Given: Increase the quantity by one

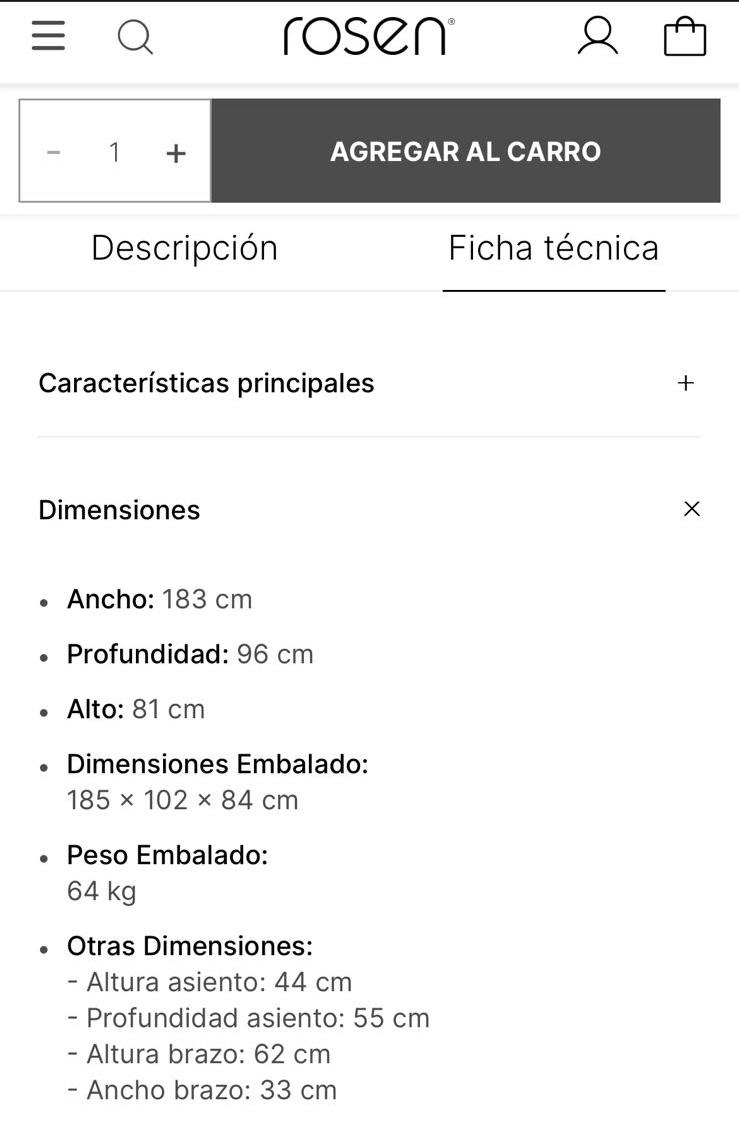Looking at the screenshot, I should [x=176, y=152].
